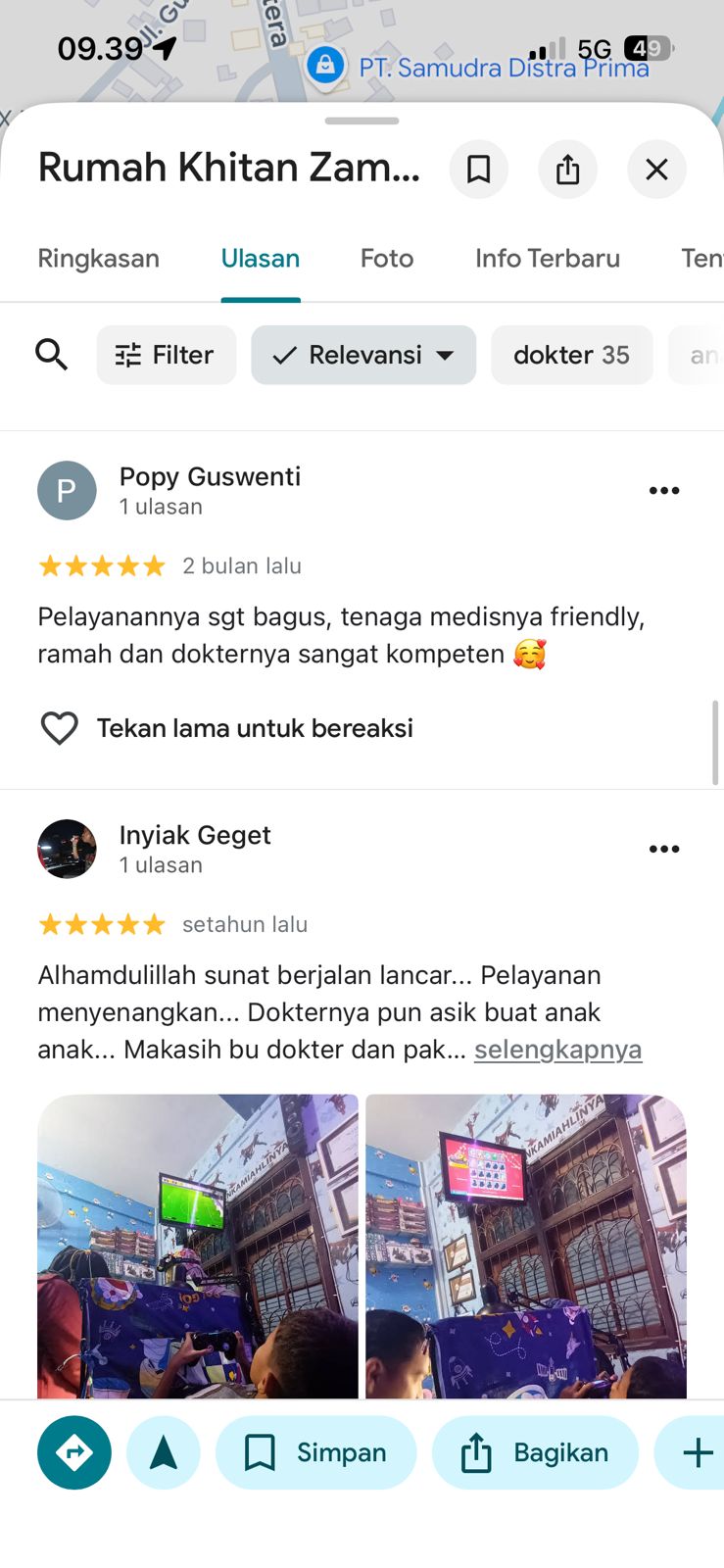Switch to the Foto tab
The height and width of the screenshot is (1568, 724).
(387, 259)
